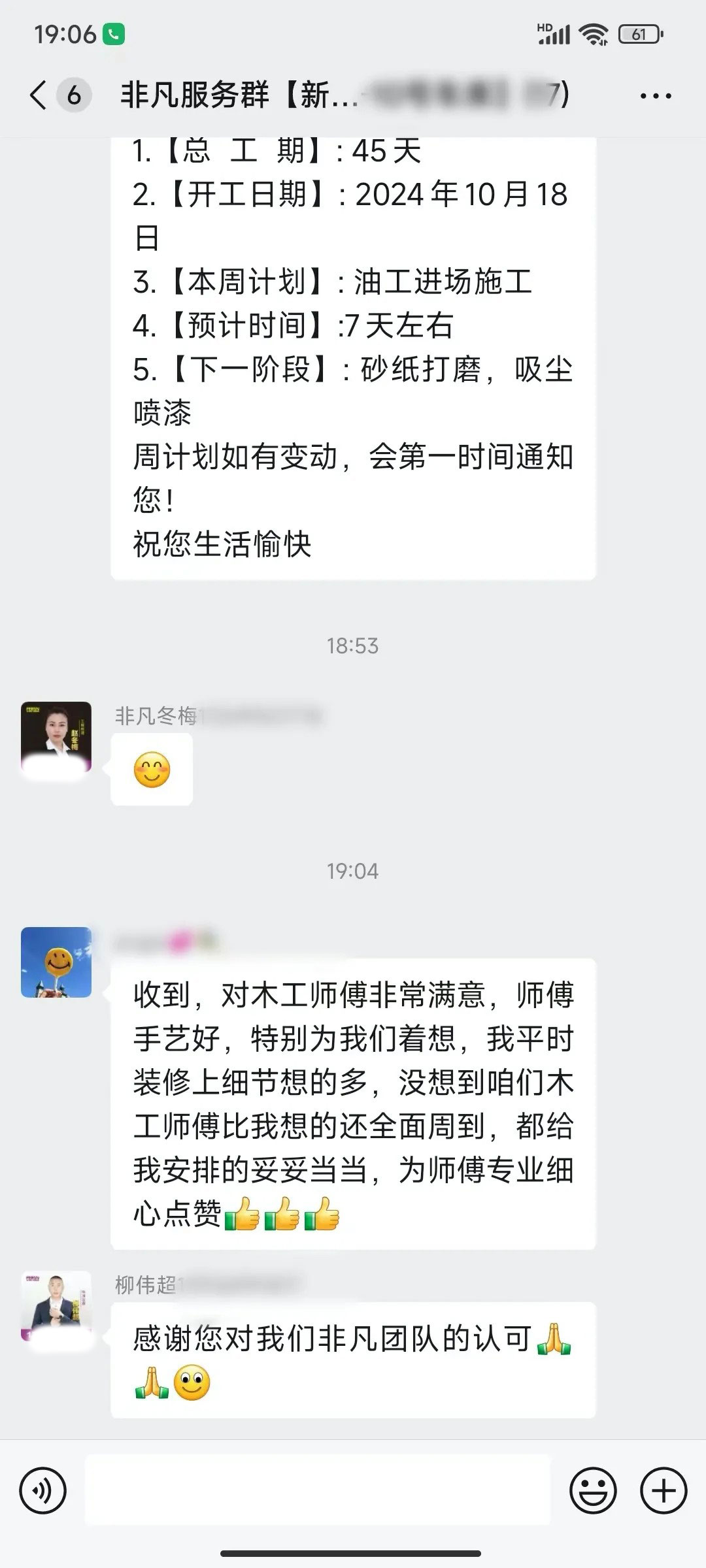Viewport: 706px width, 1568px height.
Task: View 非凡冬梅's profile avatar
Action: 56,738
